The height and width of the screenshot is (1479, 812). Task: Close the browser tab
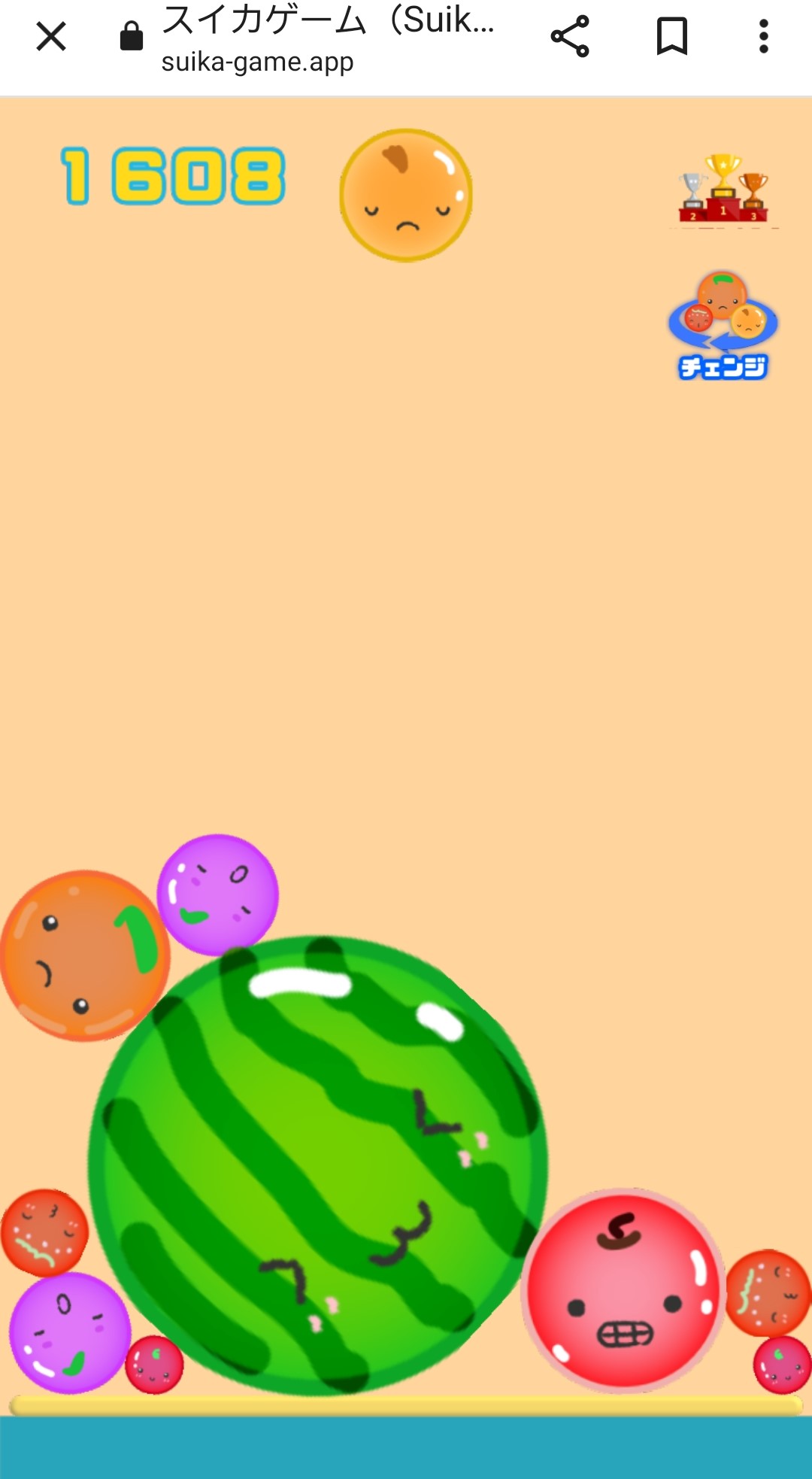pyautogui.click(x=51, y=36)
